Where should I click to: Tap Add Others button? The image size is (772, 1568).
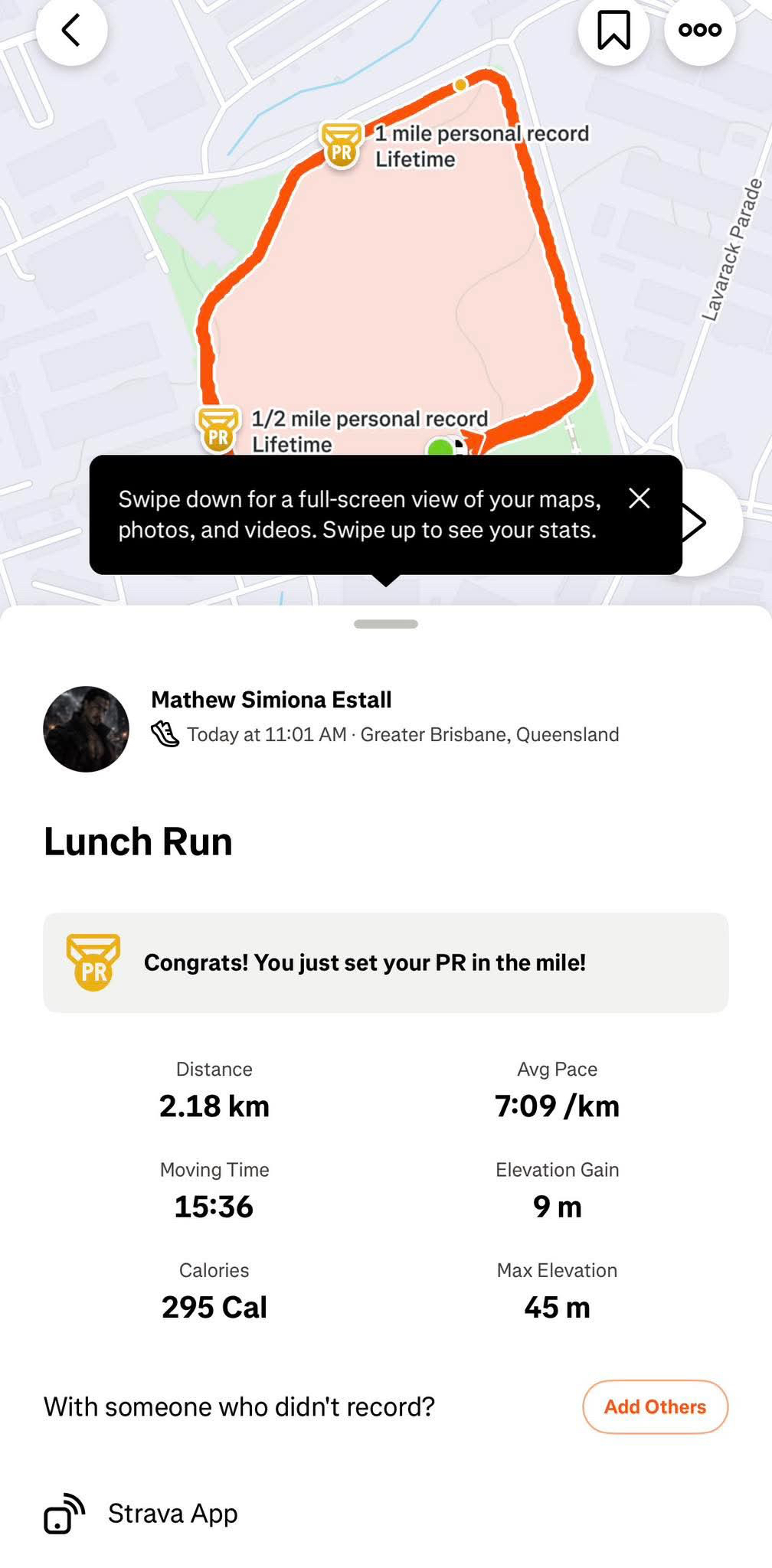[x=655, y=1406]
